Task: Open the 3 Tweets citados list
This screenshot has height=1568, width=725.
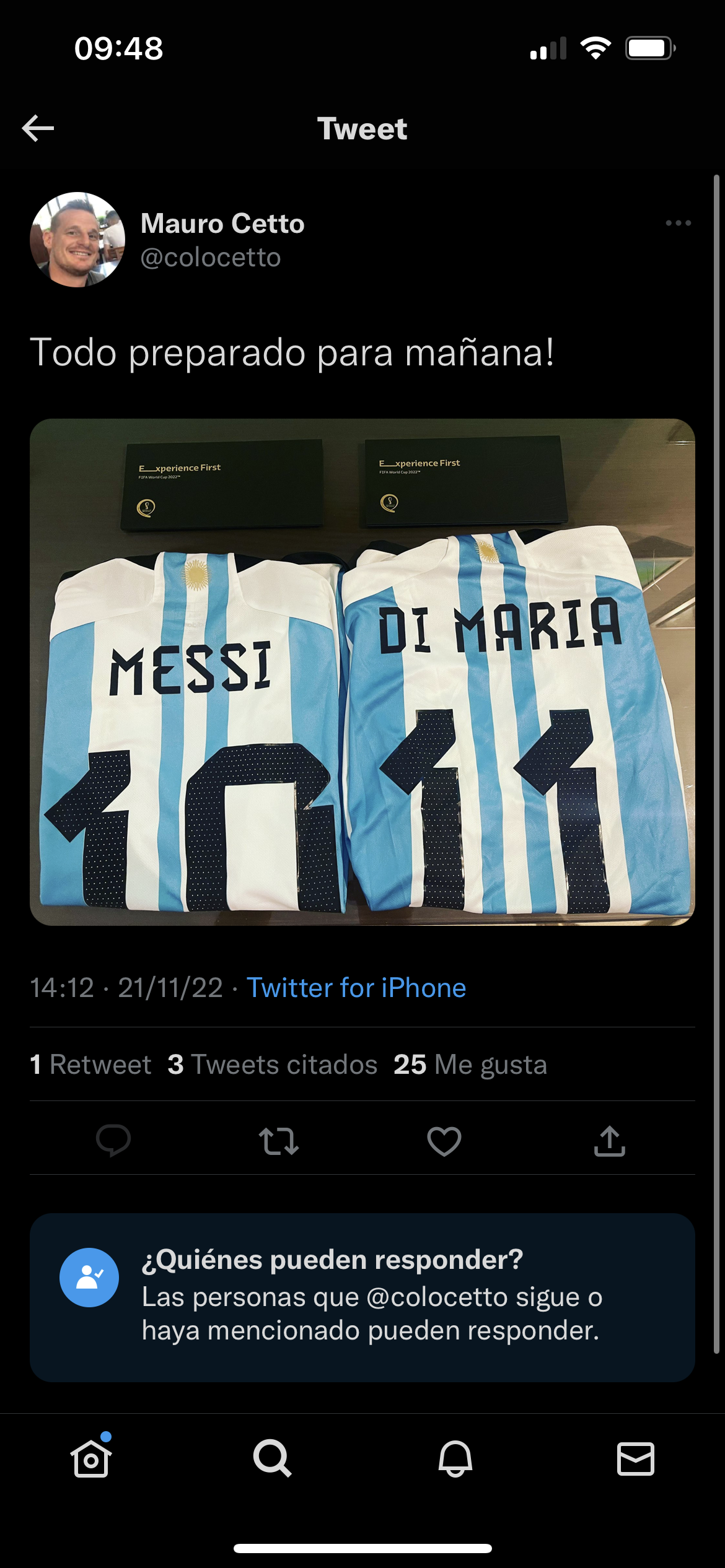Action: 273,1065
